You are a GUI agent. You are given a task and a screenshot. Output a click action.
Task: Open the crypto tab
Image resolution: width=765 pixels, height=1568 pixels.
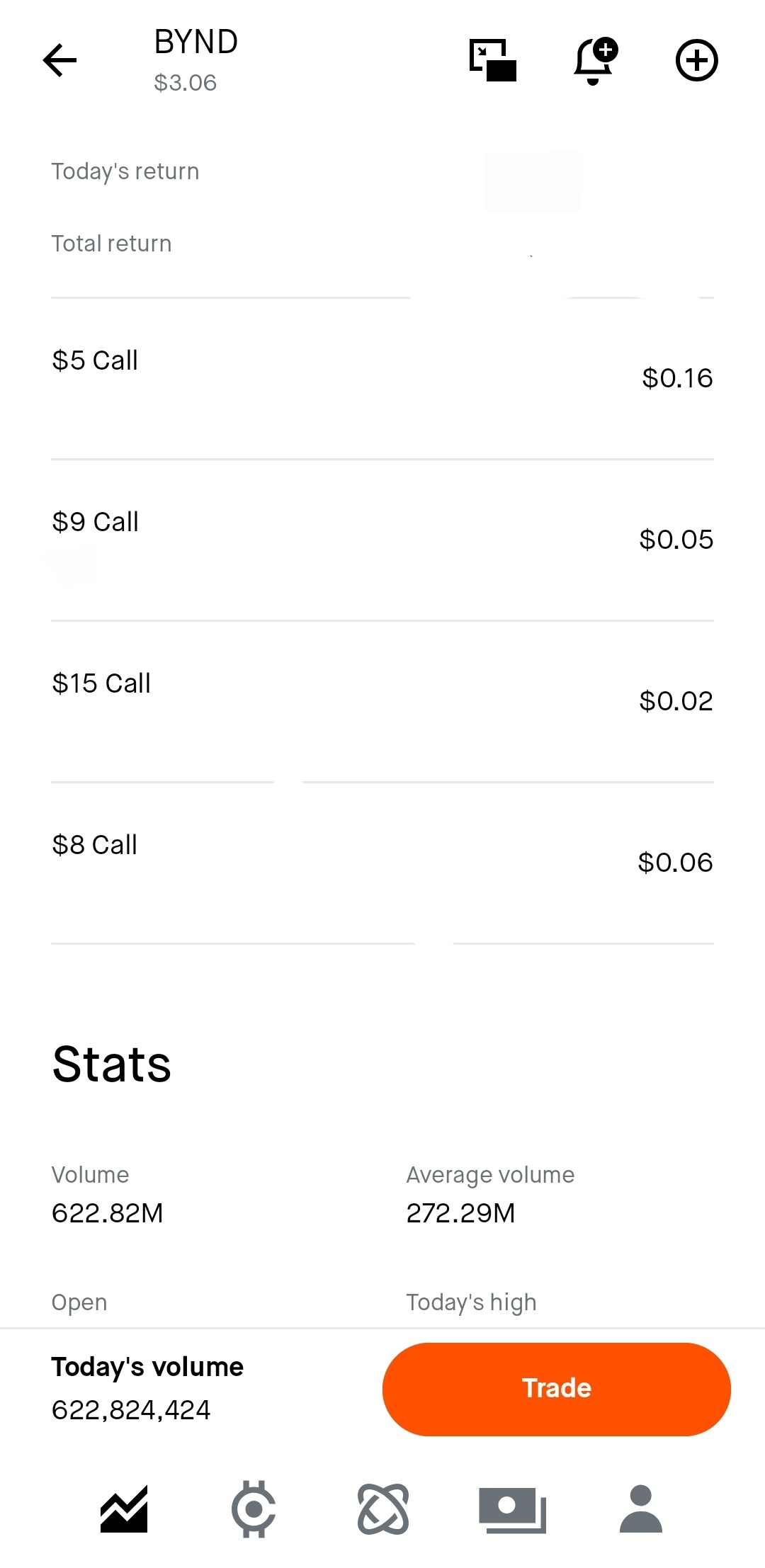click(254, 1509)
